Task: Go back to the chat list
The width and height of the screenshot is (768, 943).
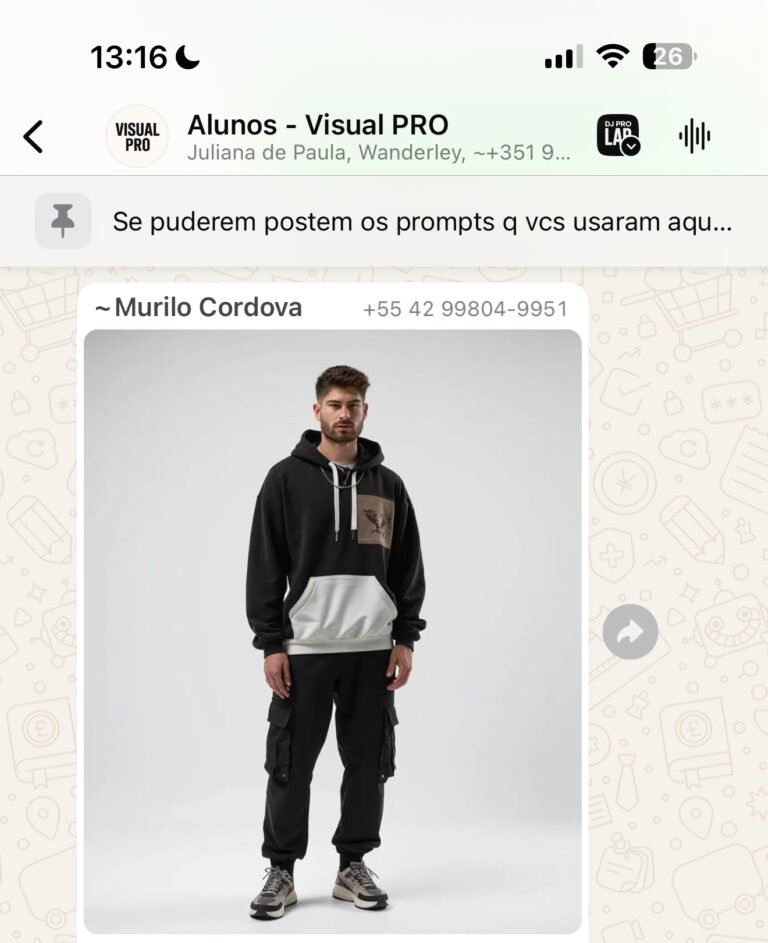Action: (x=33, y=136)
